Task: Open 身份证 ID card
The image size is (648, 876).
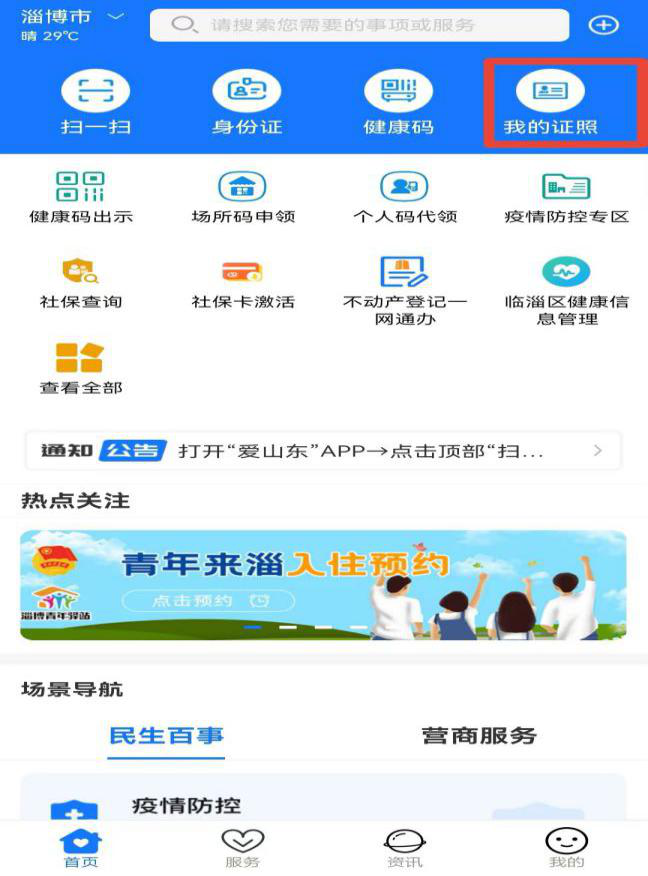Action: click(x=246, y=102)
